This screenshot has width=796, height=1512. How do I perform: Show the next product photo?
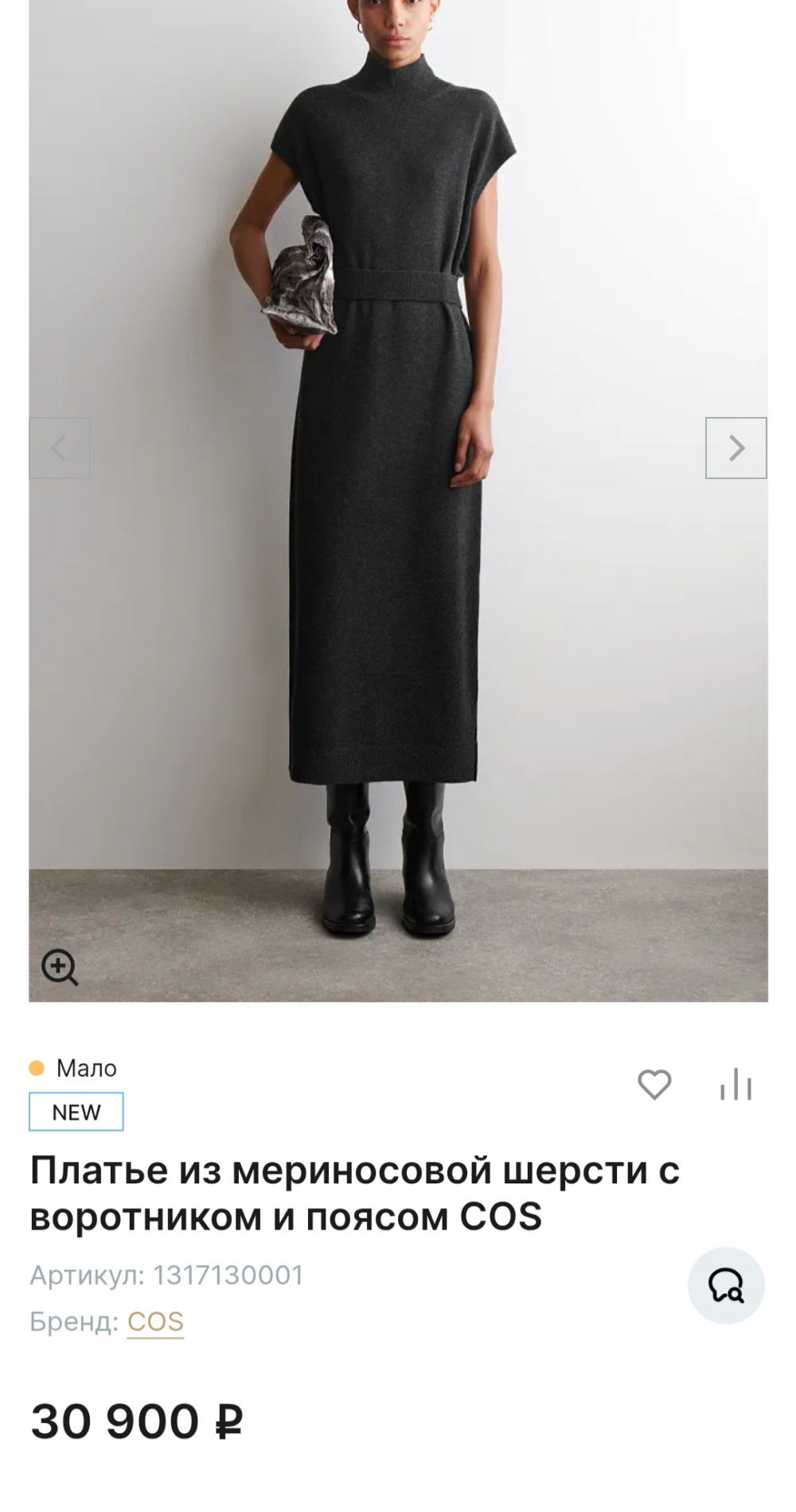click(736, 448)
